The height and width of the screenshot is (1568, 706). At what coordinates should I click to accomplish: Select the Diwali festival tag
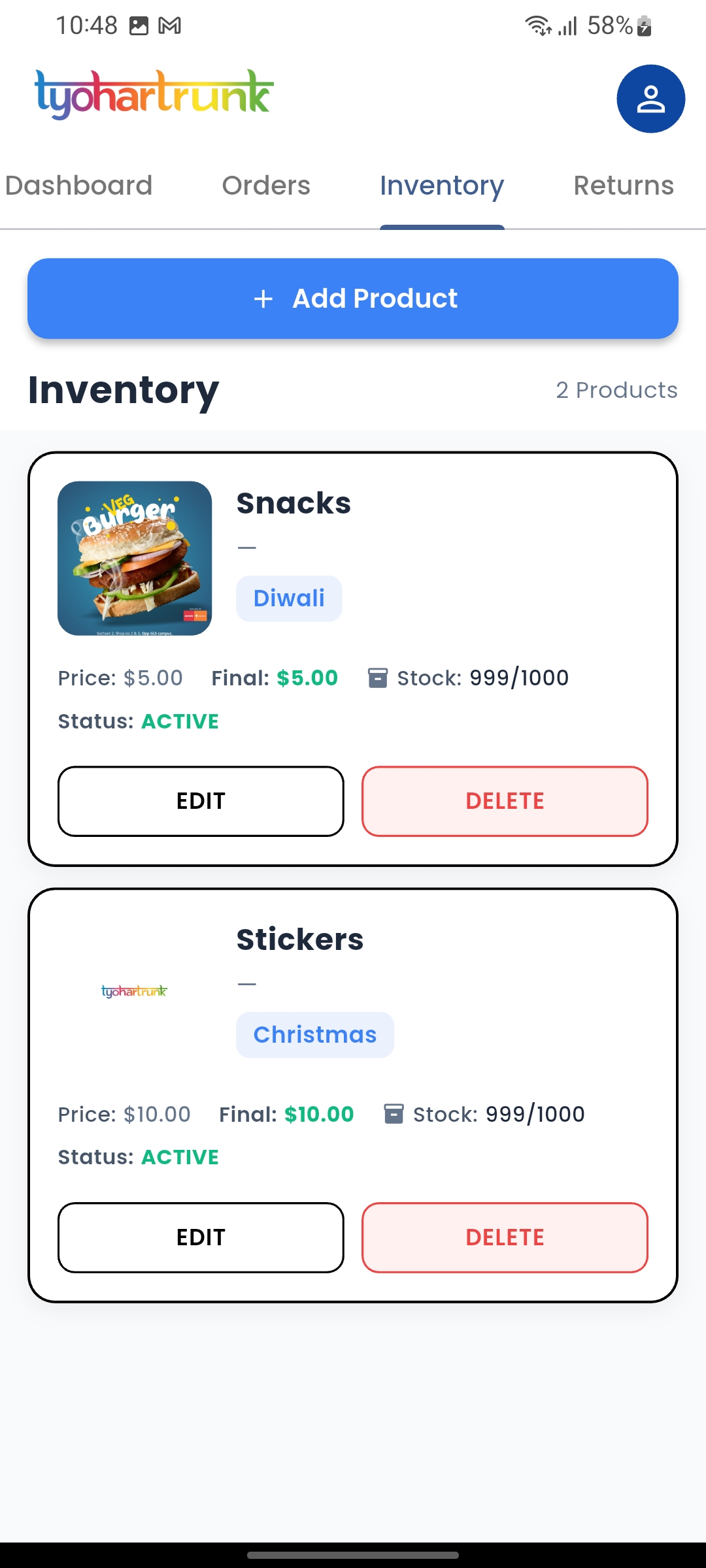[288, 597]
